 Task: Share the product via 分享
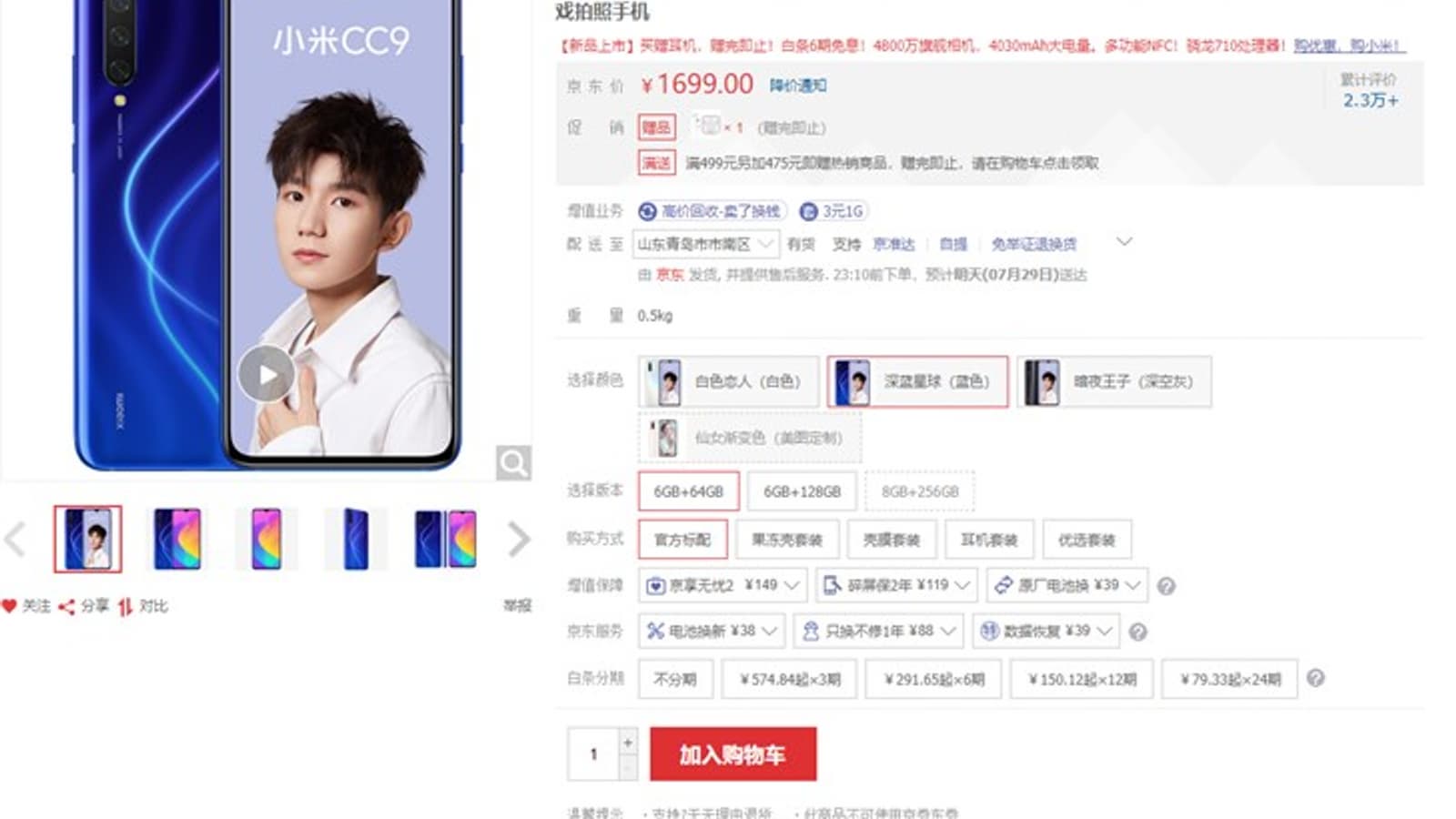pos(84,606)
